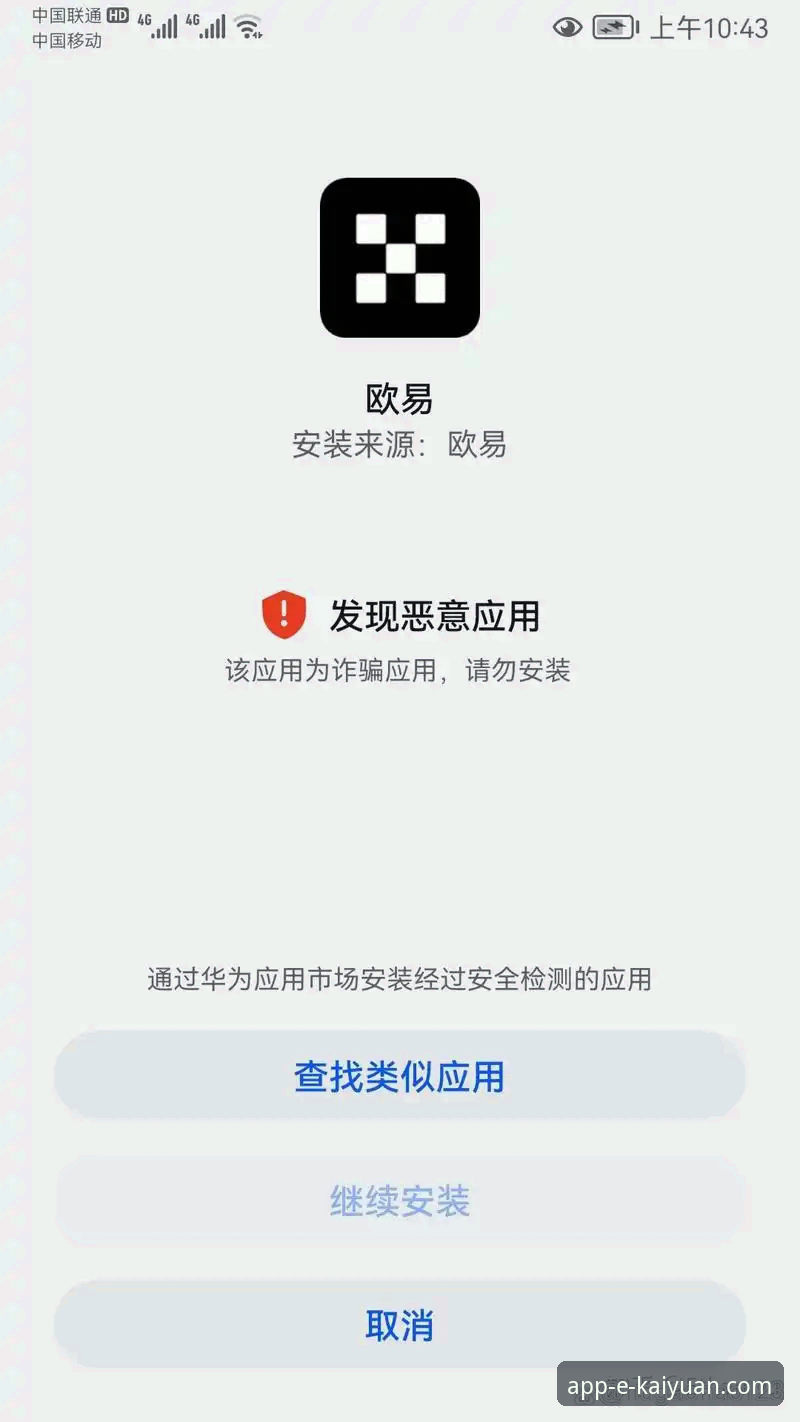
Task: Tap the eye comfort mode icon
Action: pyautogui.click(x=566, y=27)
